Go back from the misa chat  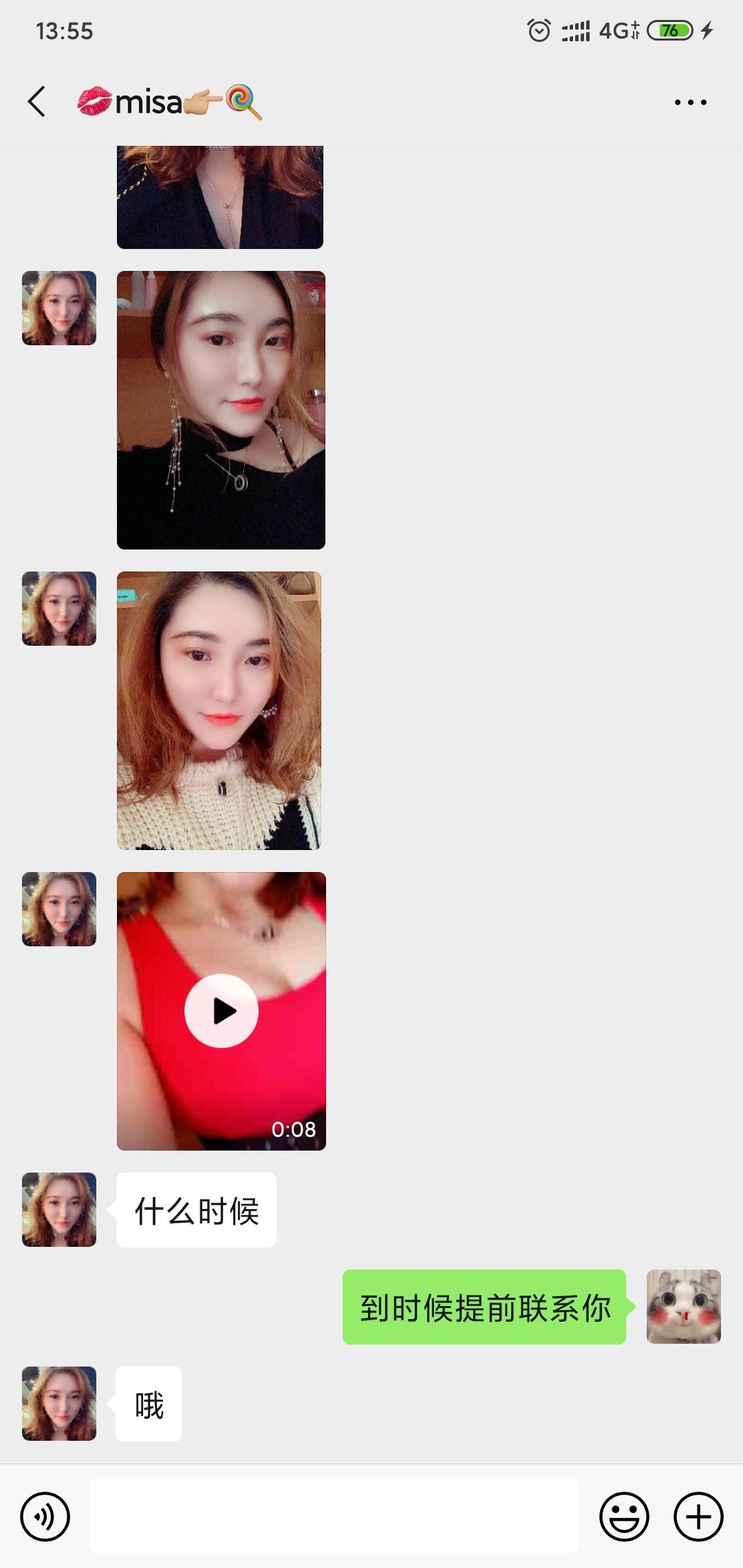[x=36, y=102]
